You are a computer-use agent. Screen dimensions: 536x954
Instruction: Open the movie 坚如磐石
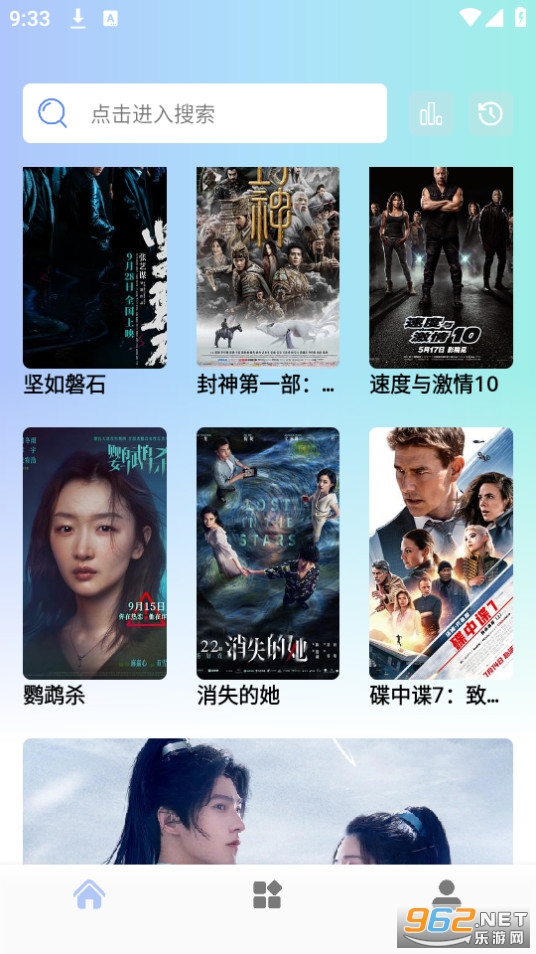click(x=94, y=268)
